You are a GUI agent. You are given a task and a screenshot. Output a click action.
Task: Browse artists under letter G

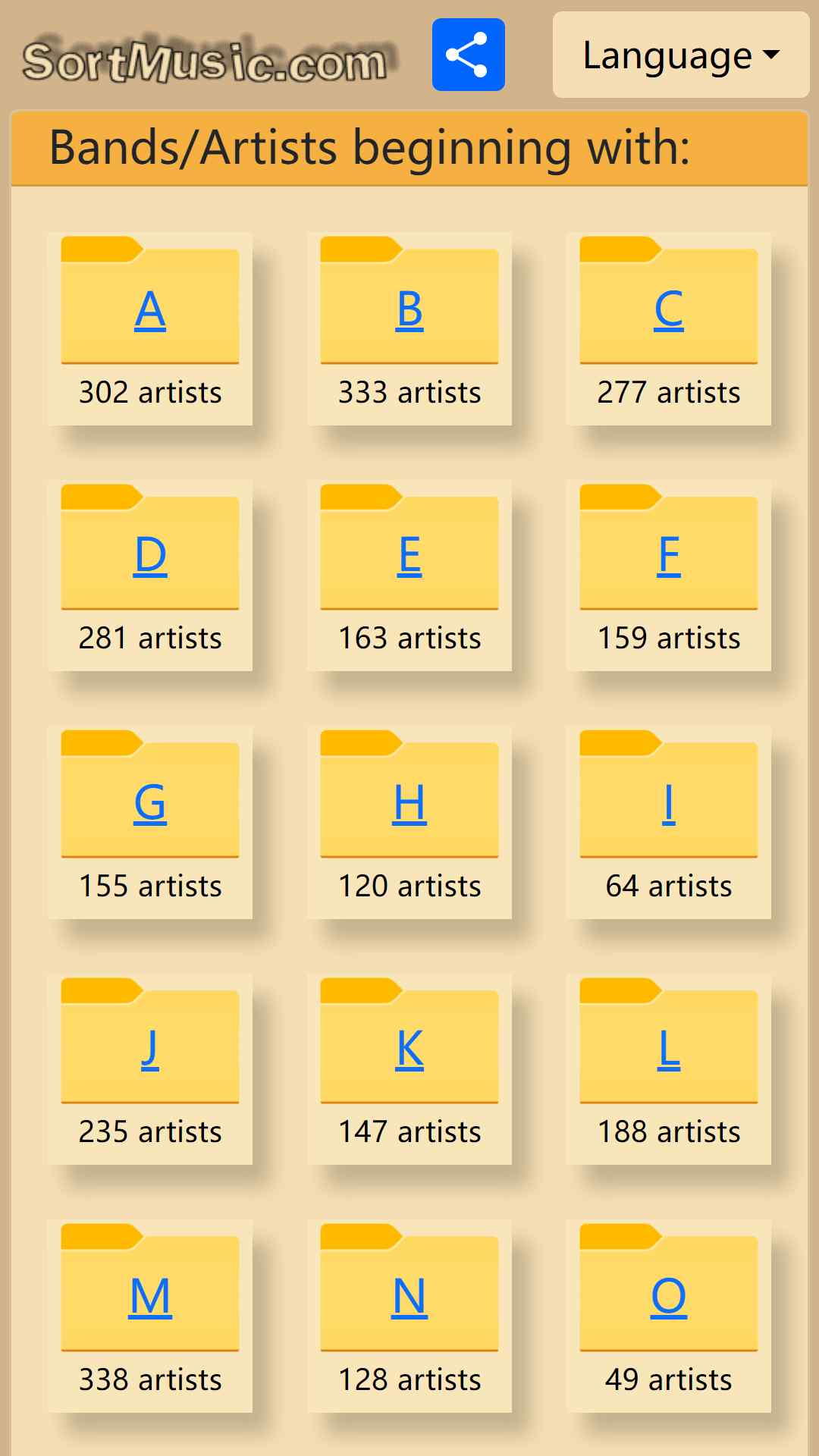tap(150, 802)
